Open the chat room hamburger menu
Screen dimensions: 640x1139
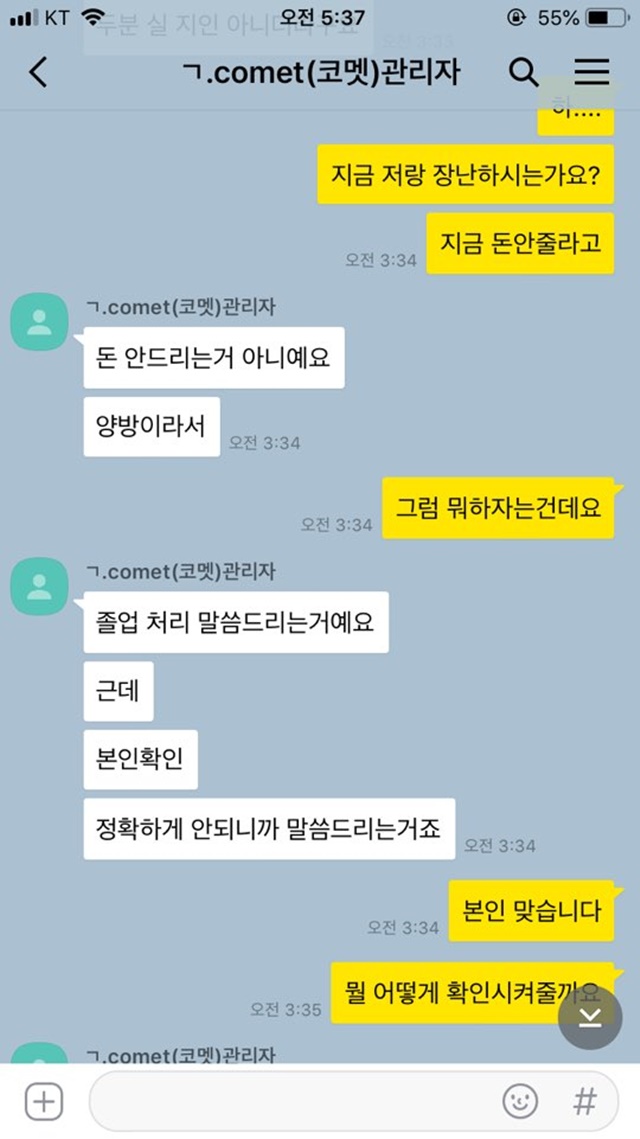coord(592,71)
